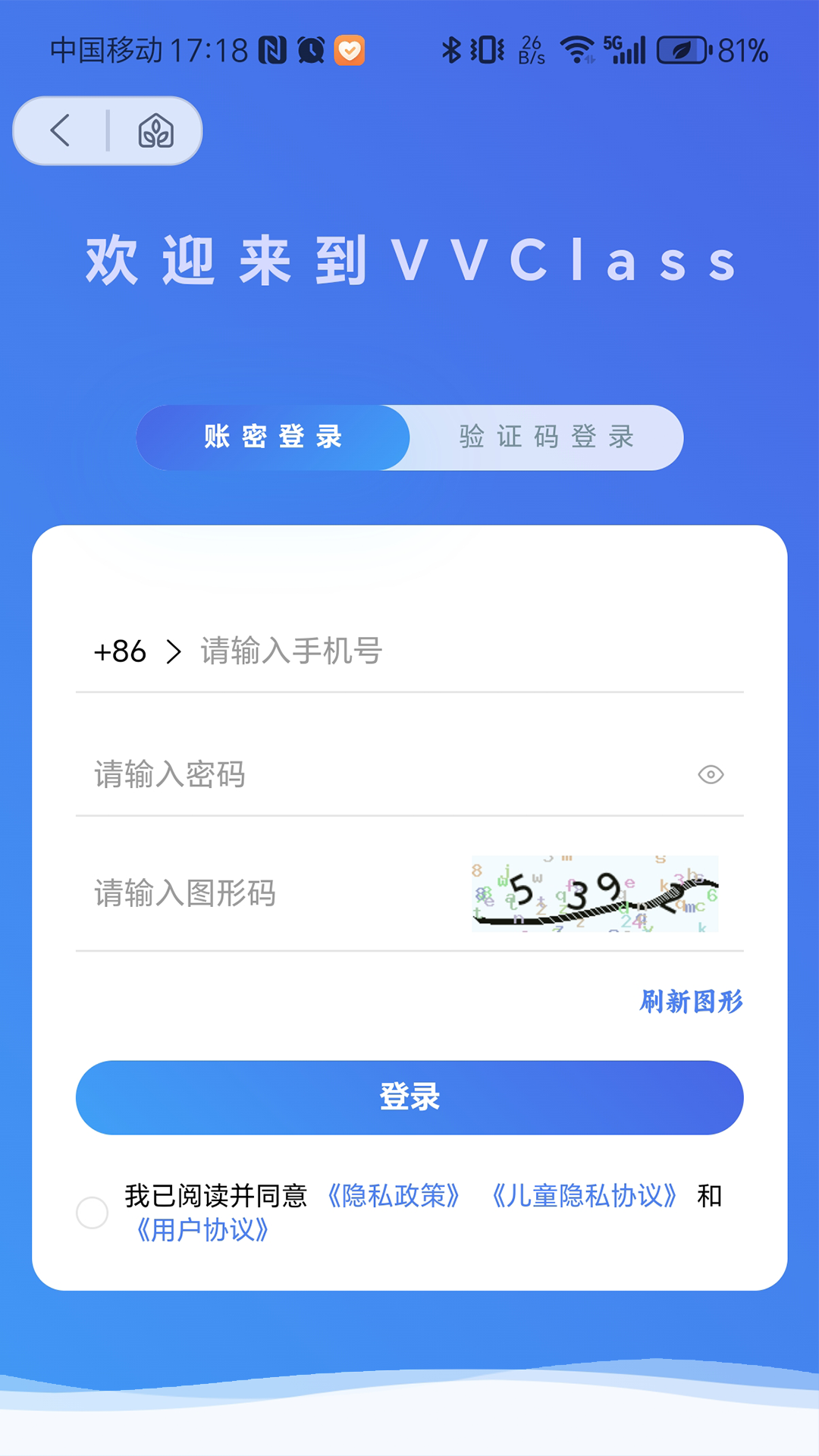The height and width of the screenshot is (1456, 819).
Task: Open the 《用户协议》 link
Action: 202,1230
